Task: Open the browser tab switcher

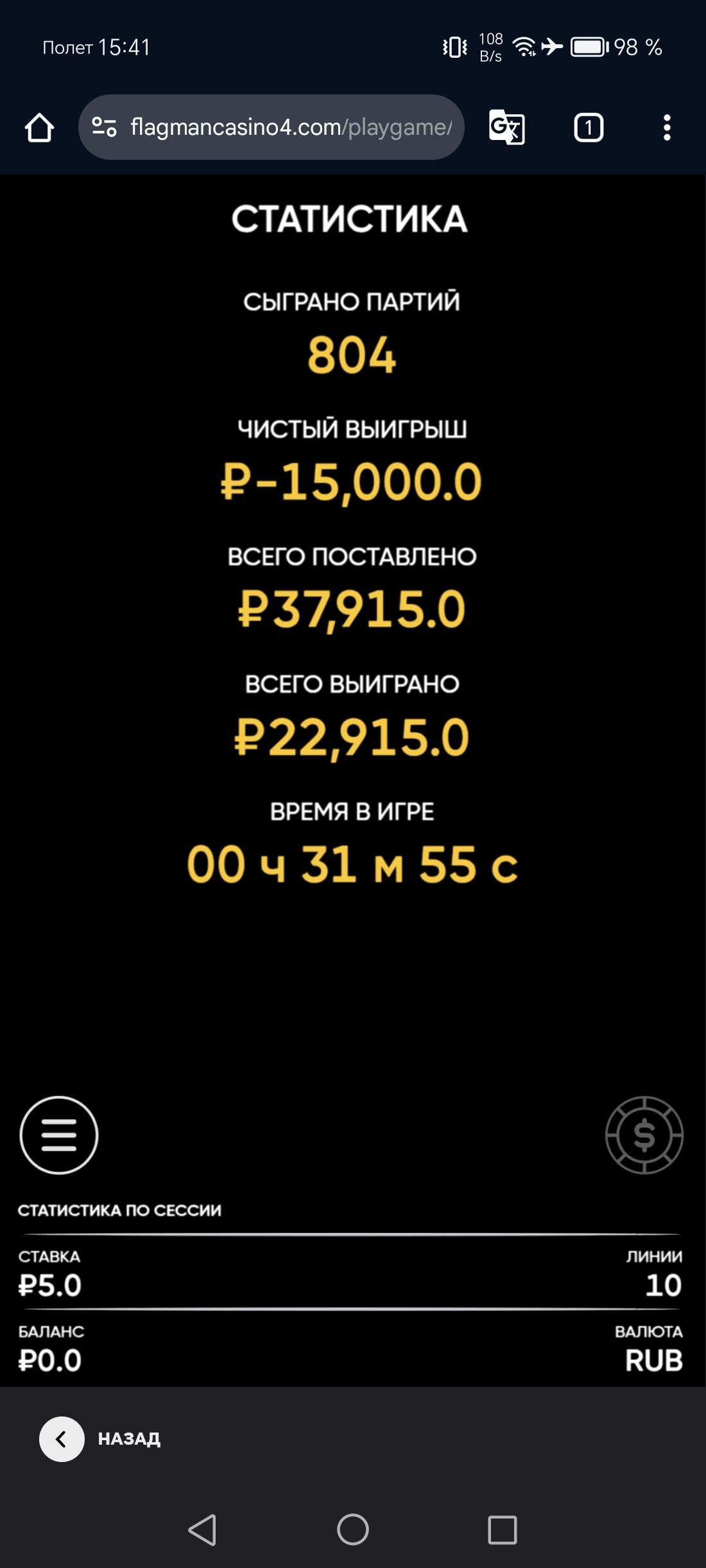Action: tap(588, 127)
